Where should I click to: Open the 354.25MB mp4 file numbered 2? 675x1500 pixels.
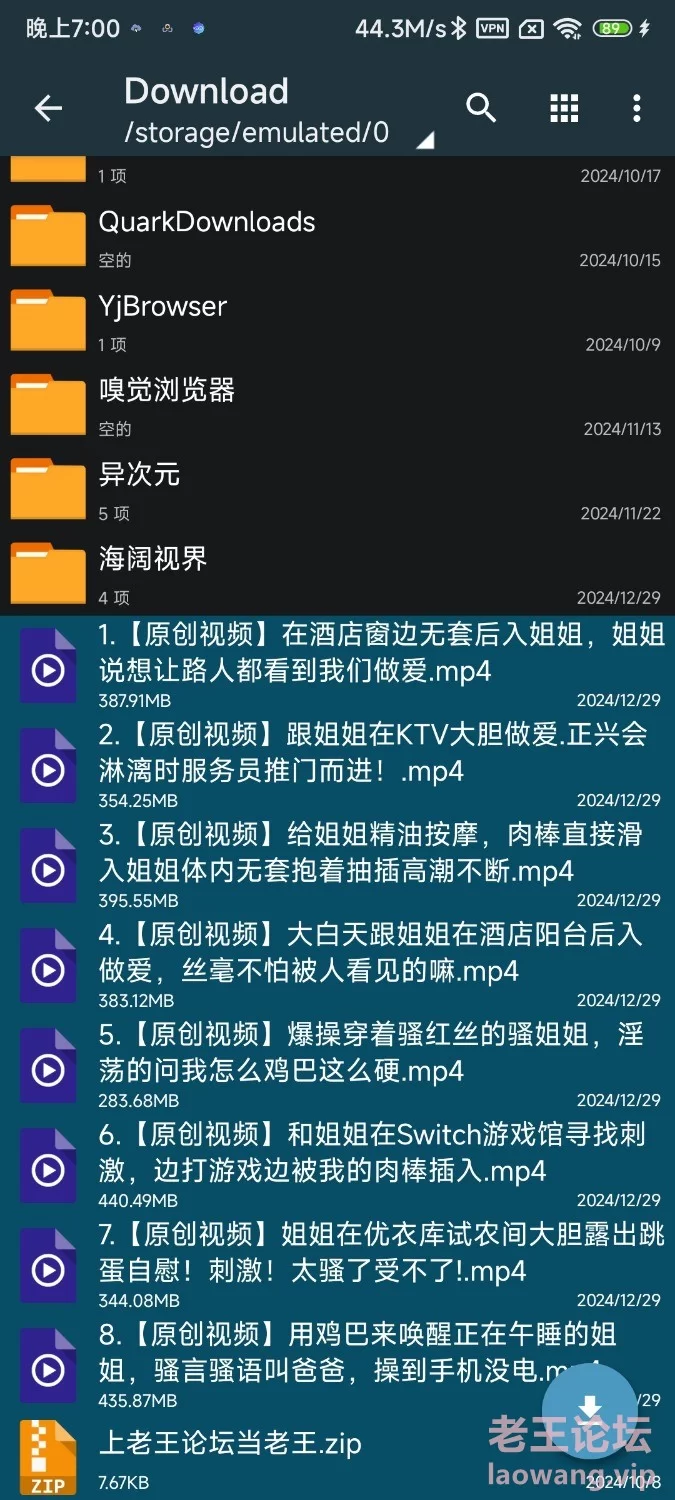click(337, 766)
